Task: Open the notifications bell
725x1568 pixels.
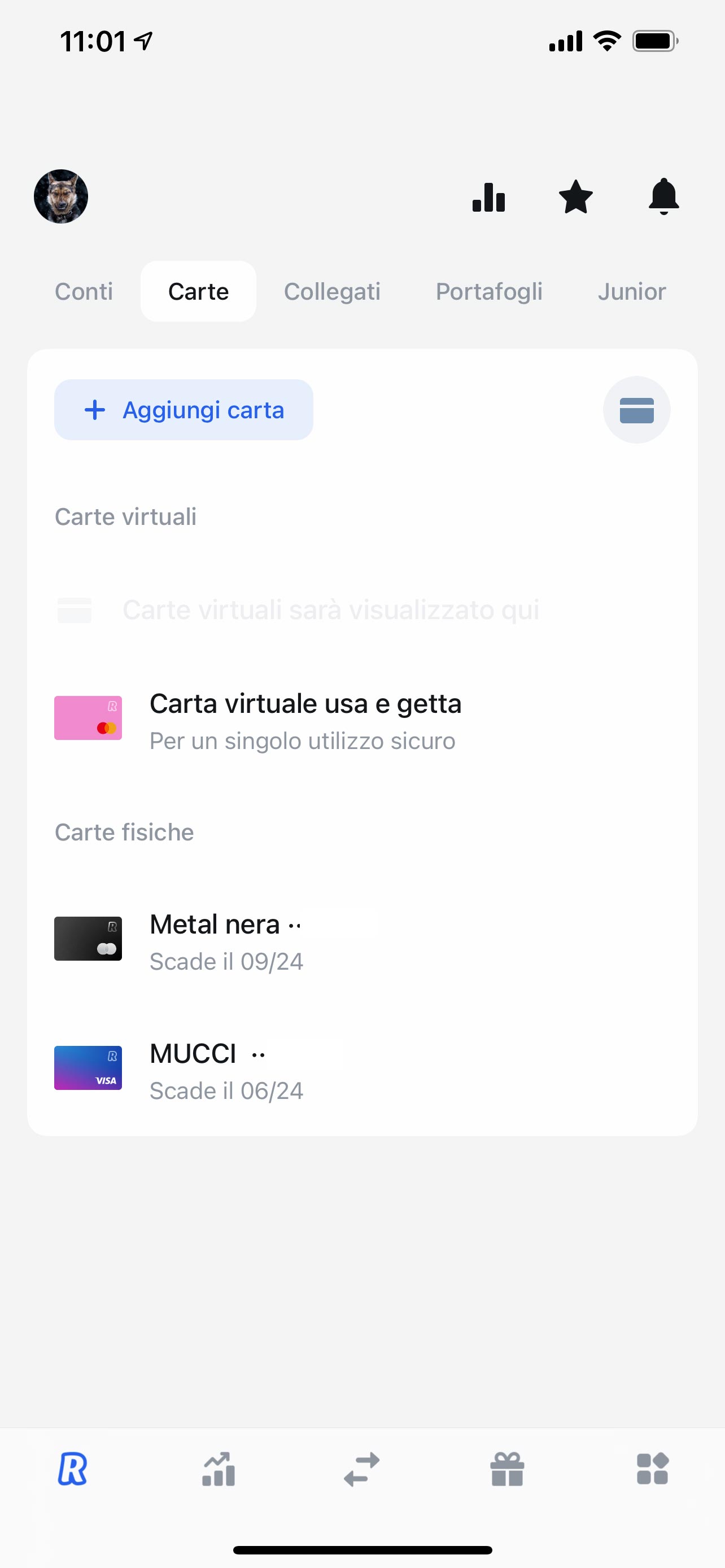Action: coord(663,196)
